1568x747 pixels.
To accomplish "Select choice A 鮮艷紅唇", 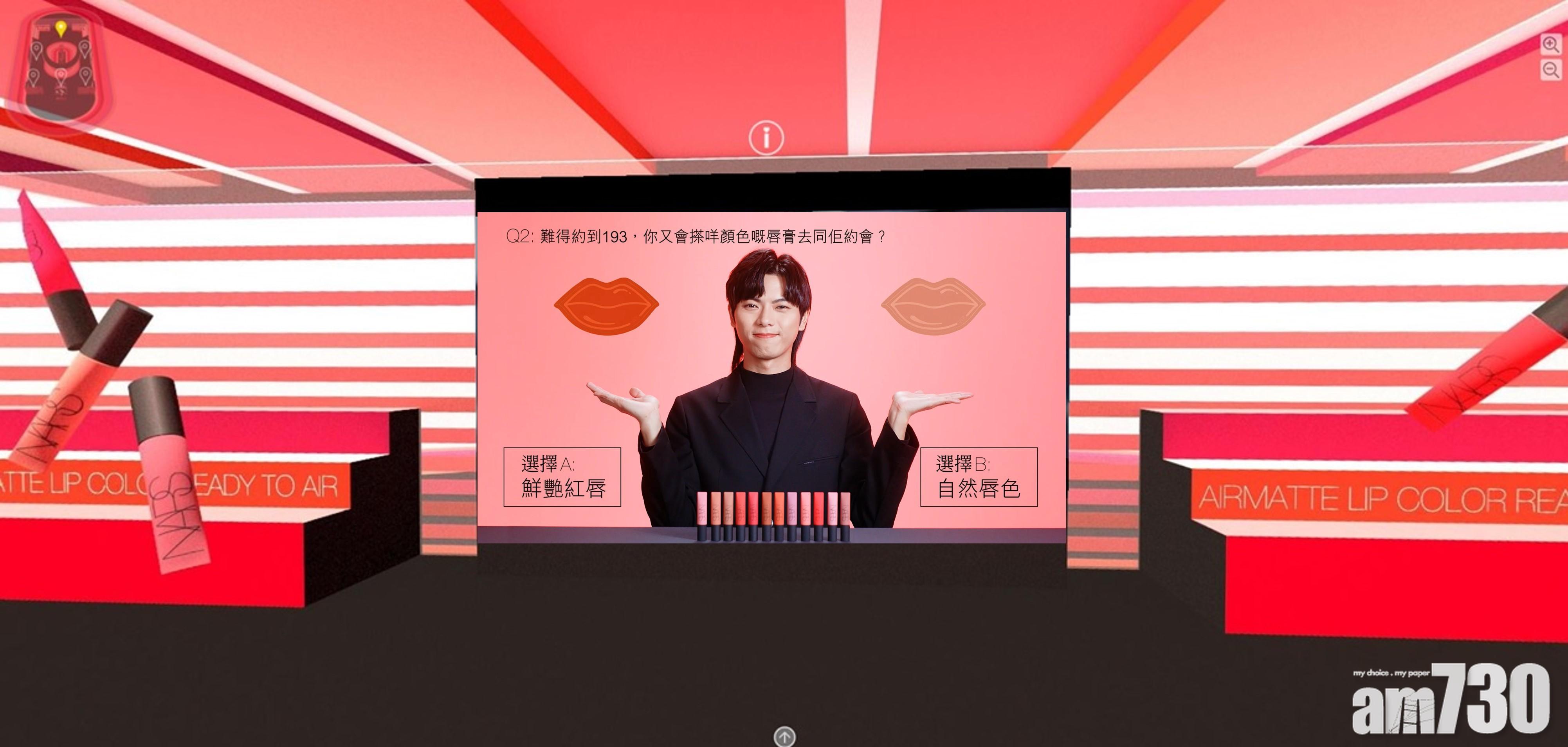I will tap(562, 477).
